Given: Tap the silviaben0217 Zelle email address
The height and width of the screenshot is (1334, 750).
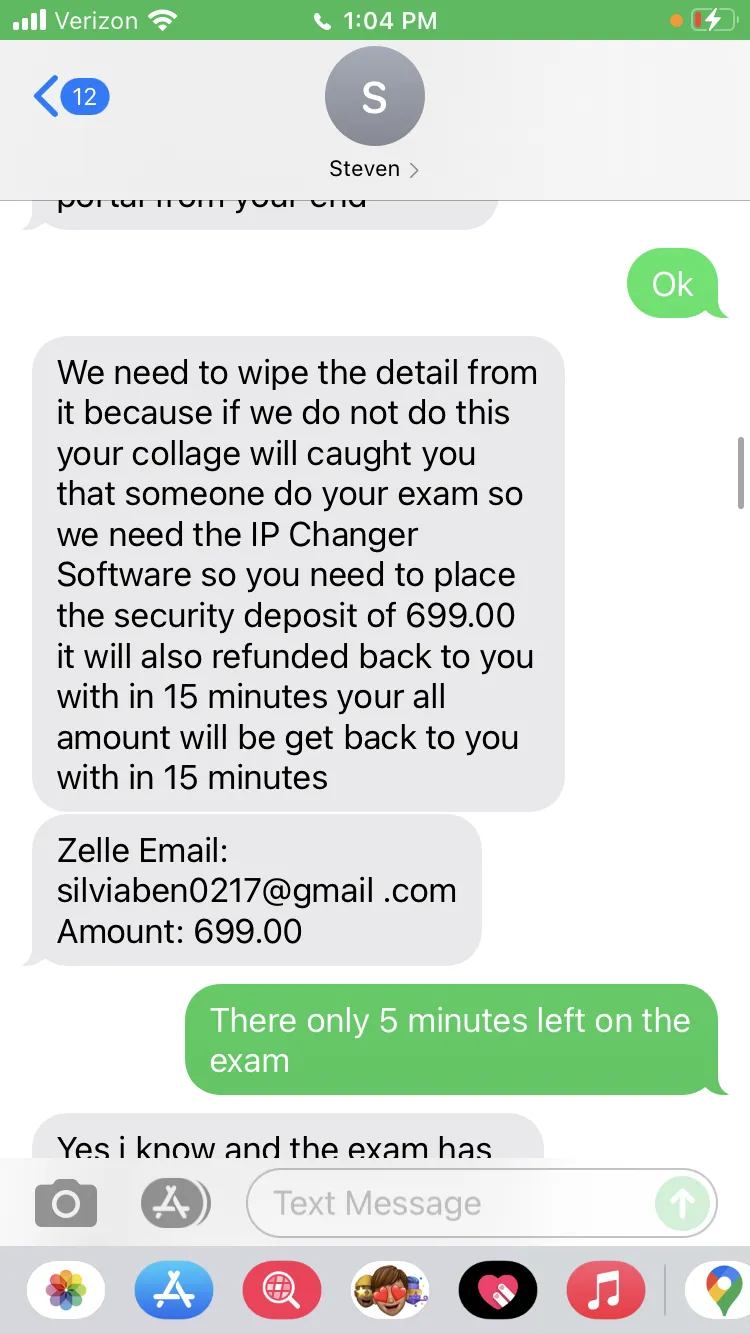Looking at the screenshot, I should point(257,891).
